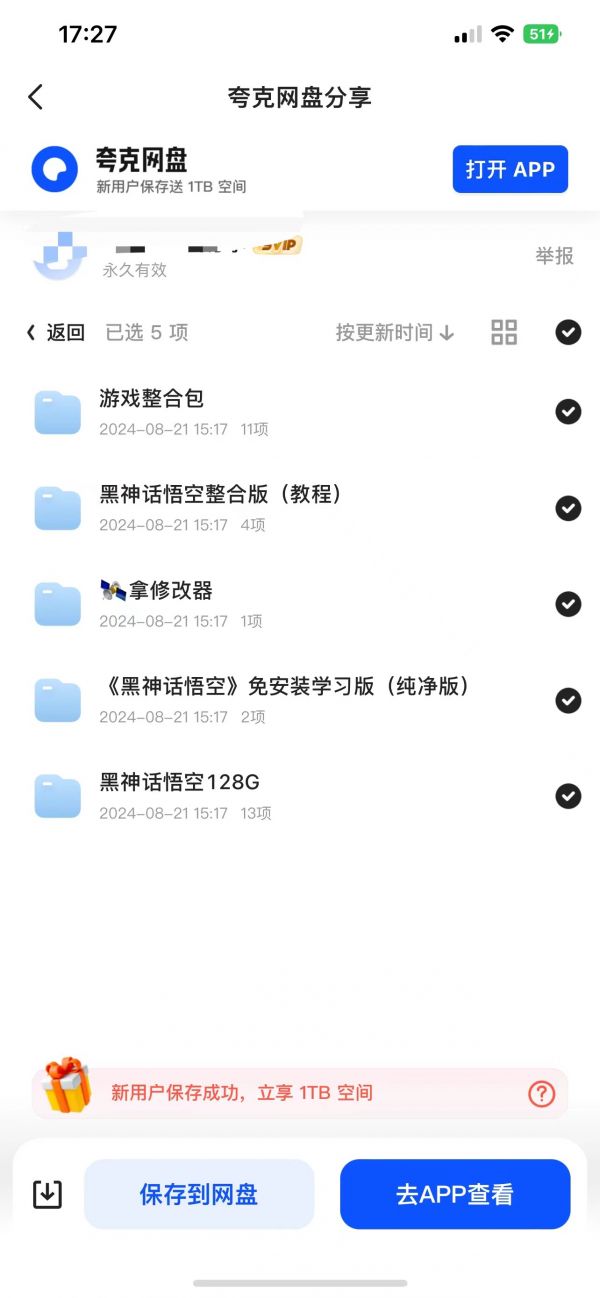Open the 游戏整合包 folder

click(152, 411)
